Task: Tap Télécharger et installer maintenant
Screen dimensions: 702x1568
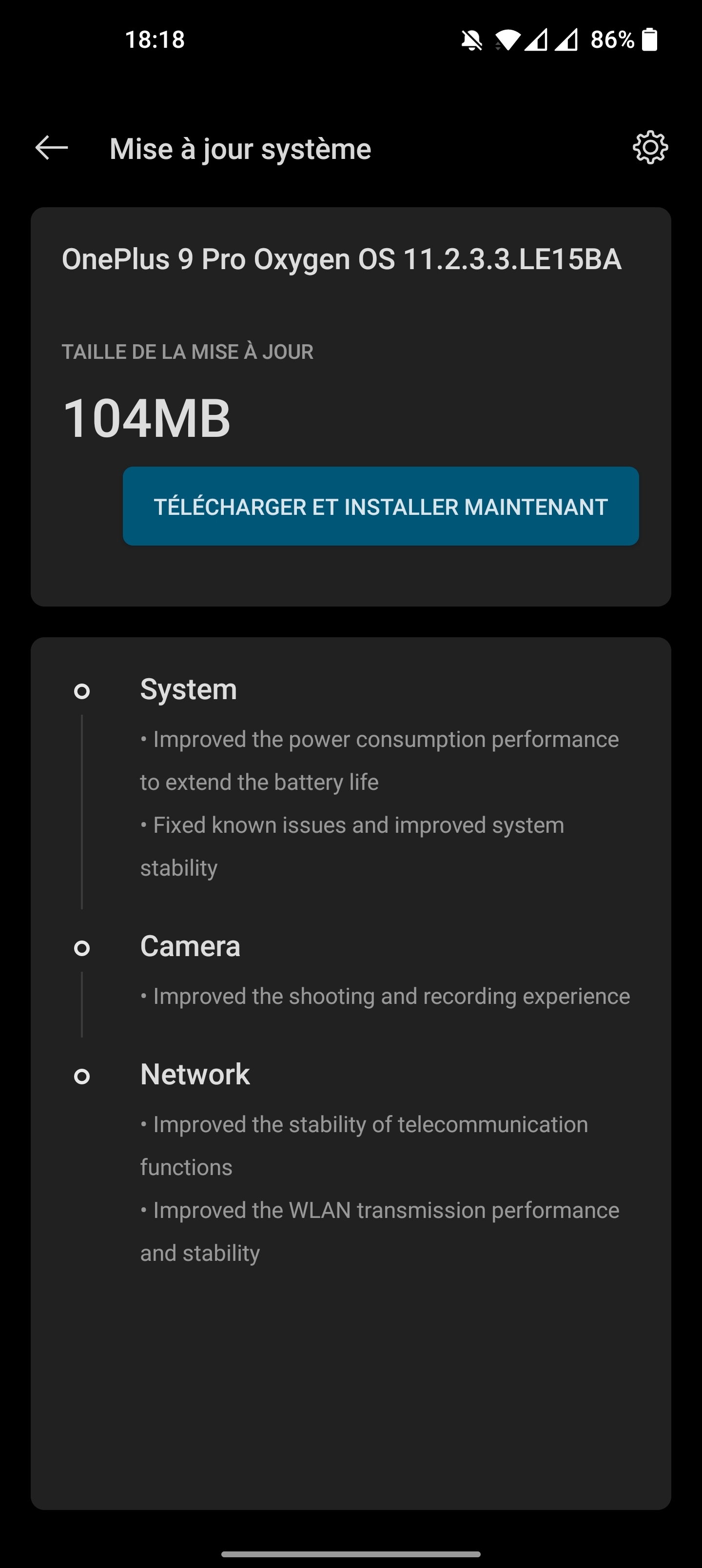Action: tap(381, 507)
